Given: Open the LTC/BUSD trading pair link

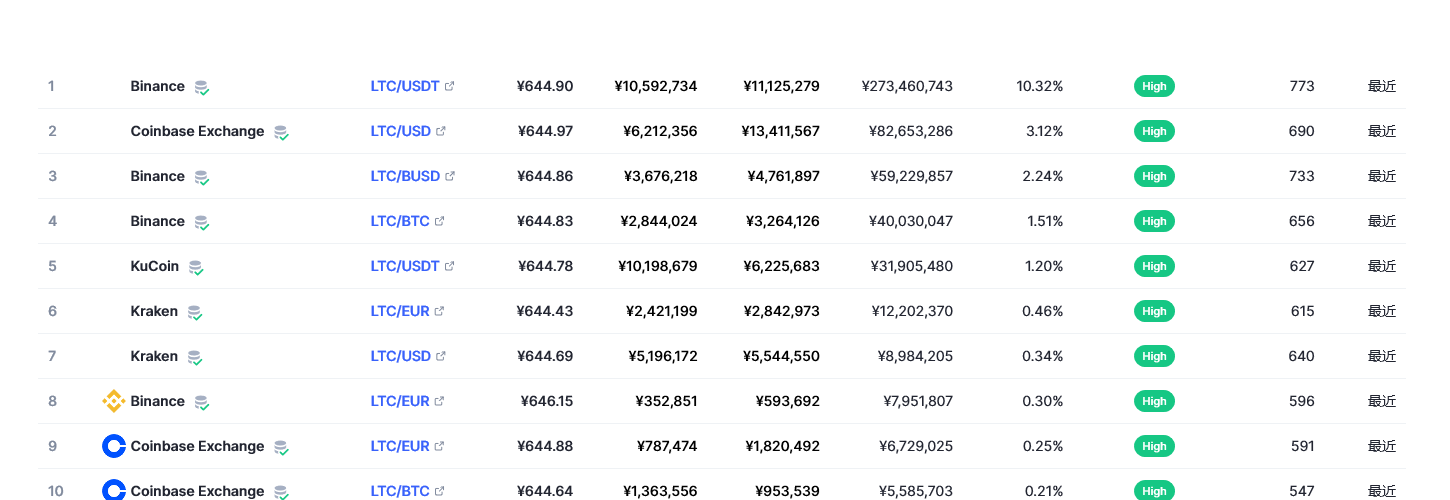Looking at the screenshot, I should coord(405,176).
